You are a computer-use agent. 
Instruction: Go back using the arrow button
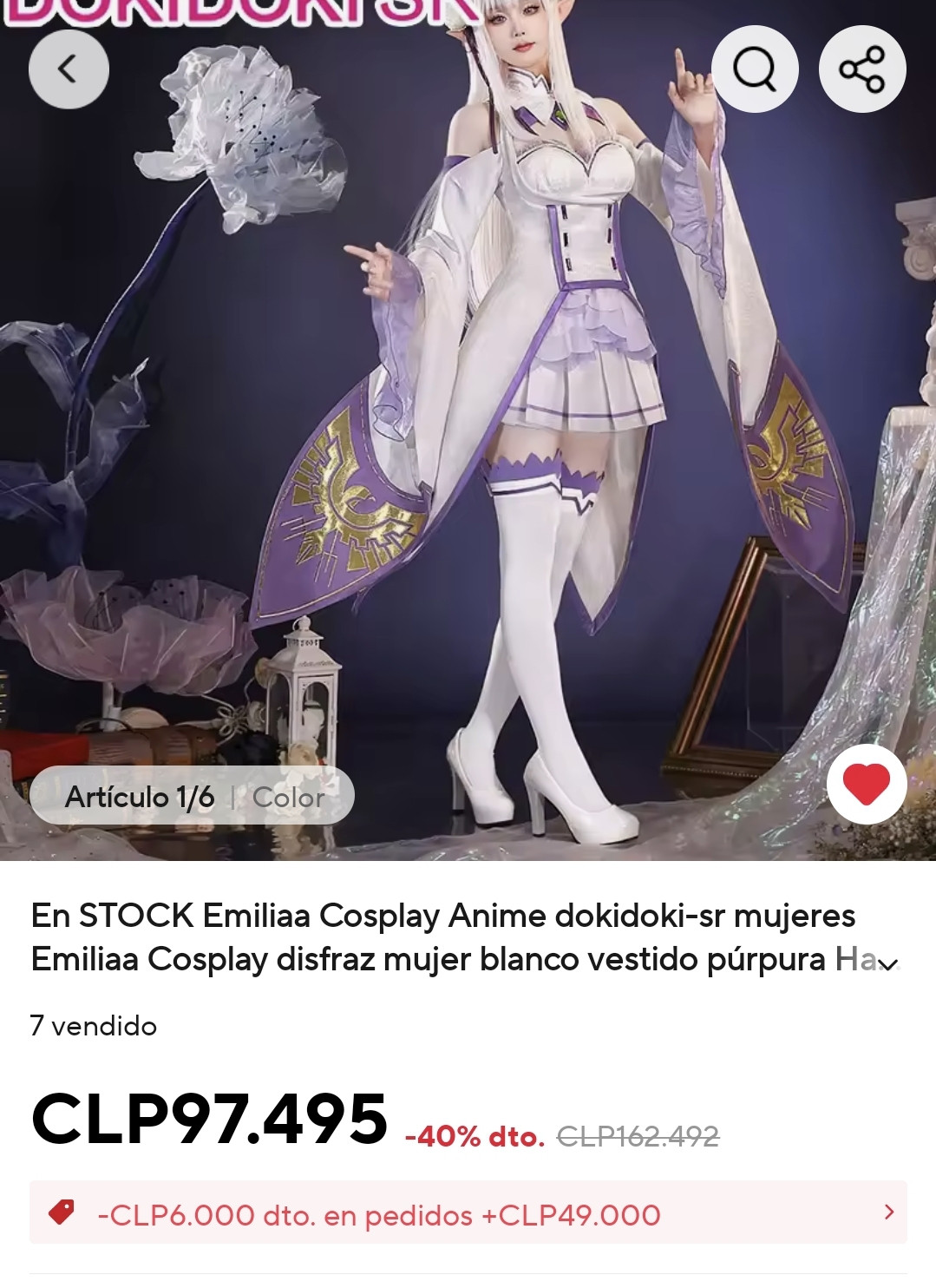pyautogui.click(x=69, y=69)
